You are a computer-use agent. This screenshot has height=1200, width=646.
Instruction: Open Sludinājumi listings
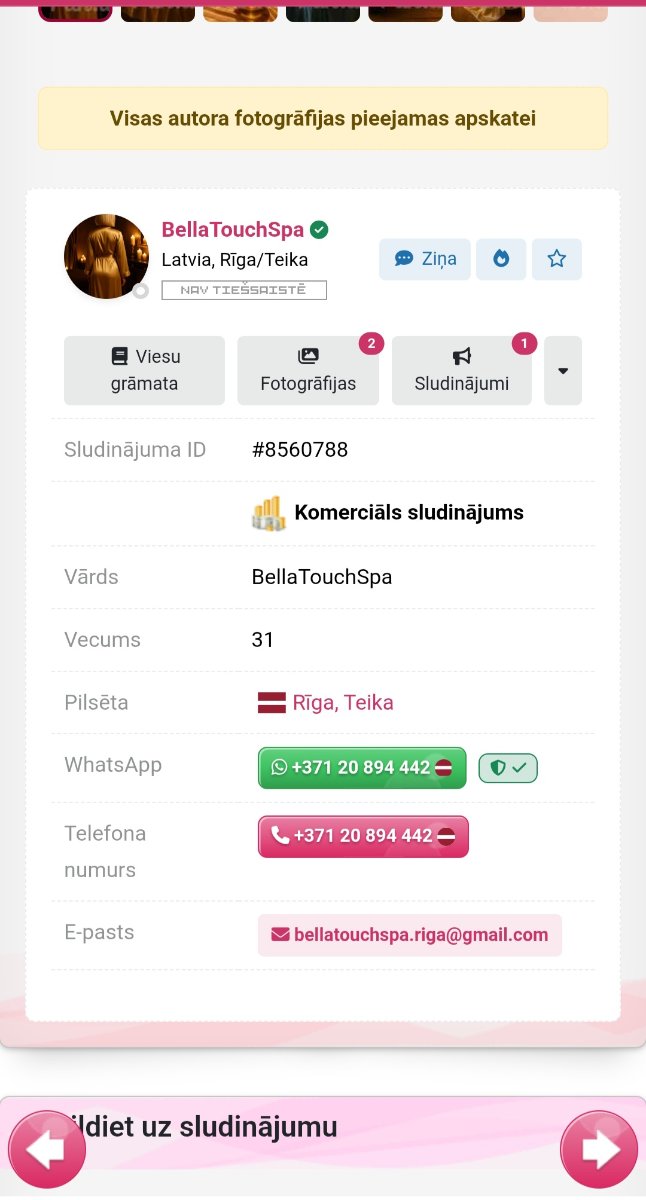pos(462,370)
